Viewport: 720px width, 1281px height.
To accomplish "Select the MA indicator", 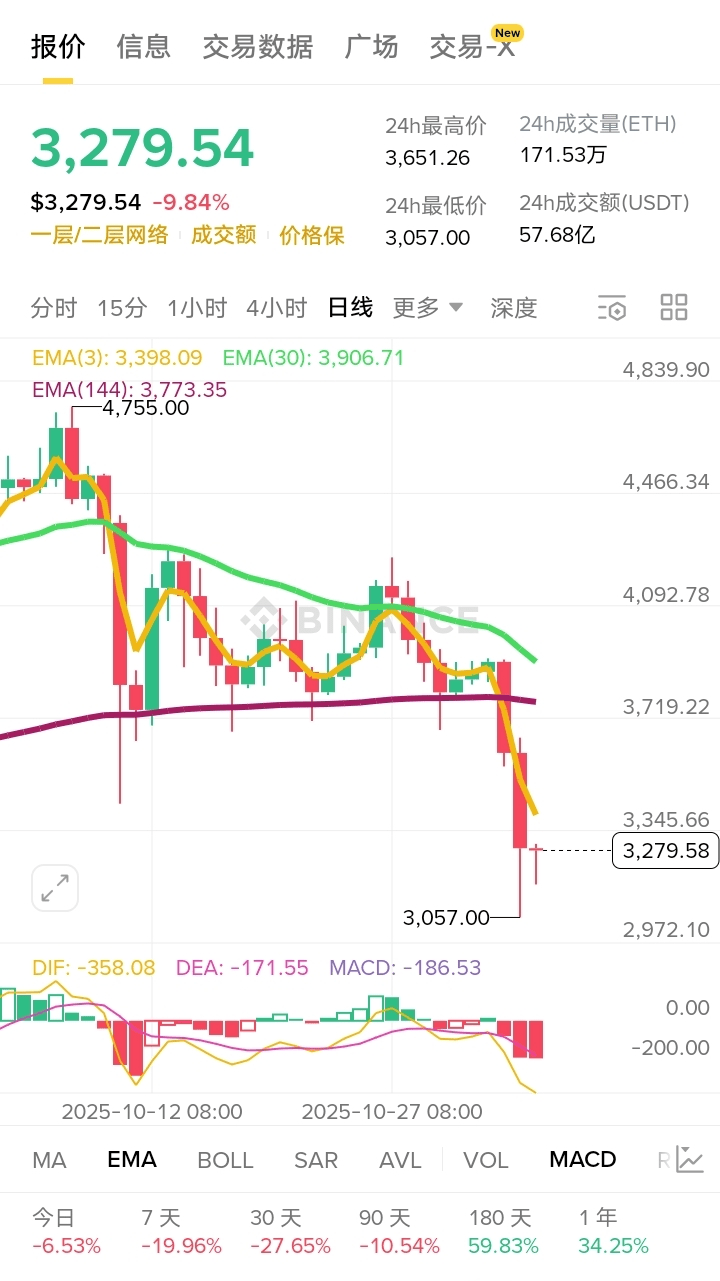I will [x=49, y=1160].
